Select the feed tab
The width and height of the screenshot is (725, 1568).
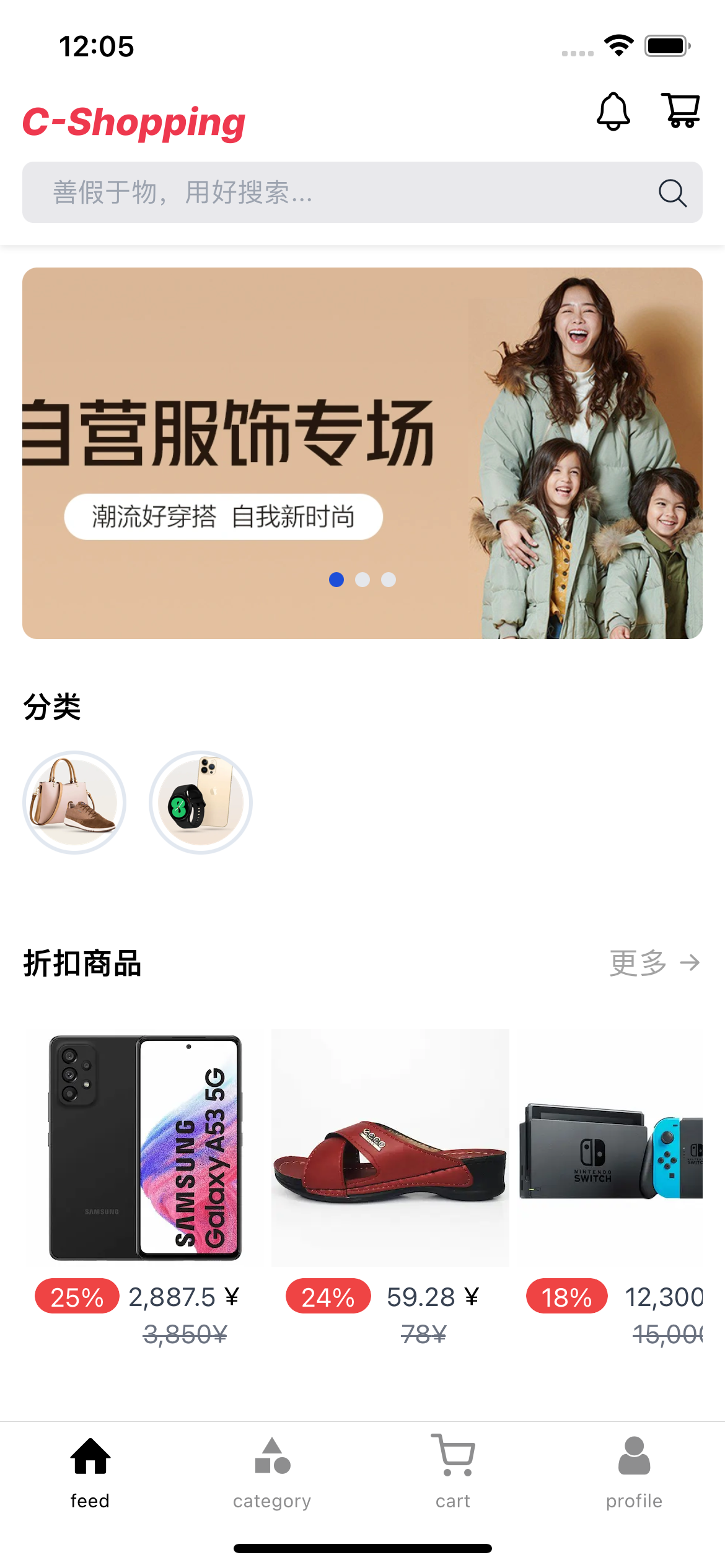point(90,1473)
